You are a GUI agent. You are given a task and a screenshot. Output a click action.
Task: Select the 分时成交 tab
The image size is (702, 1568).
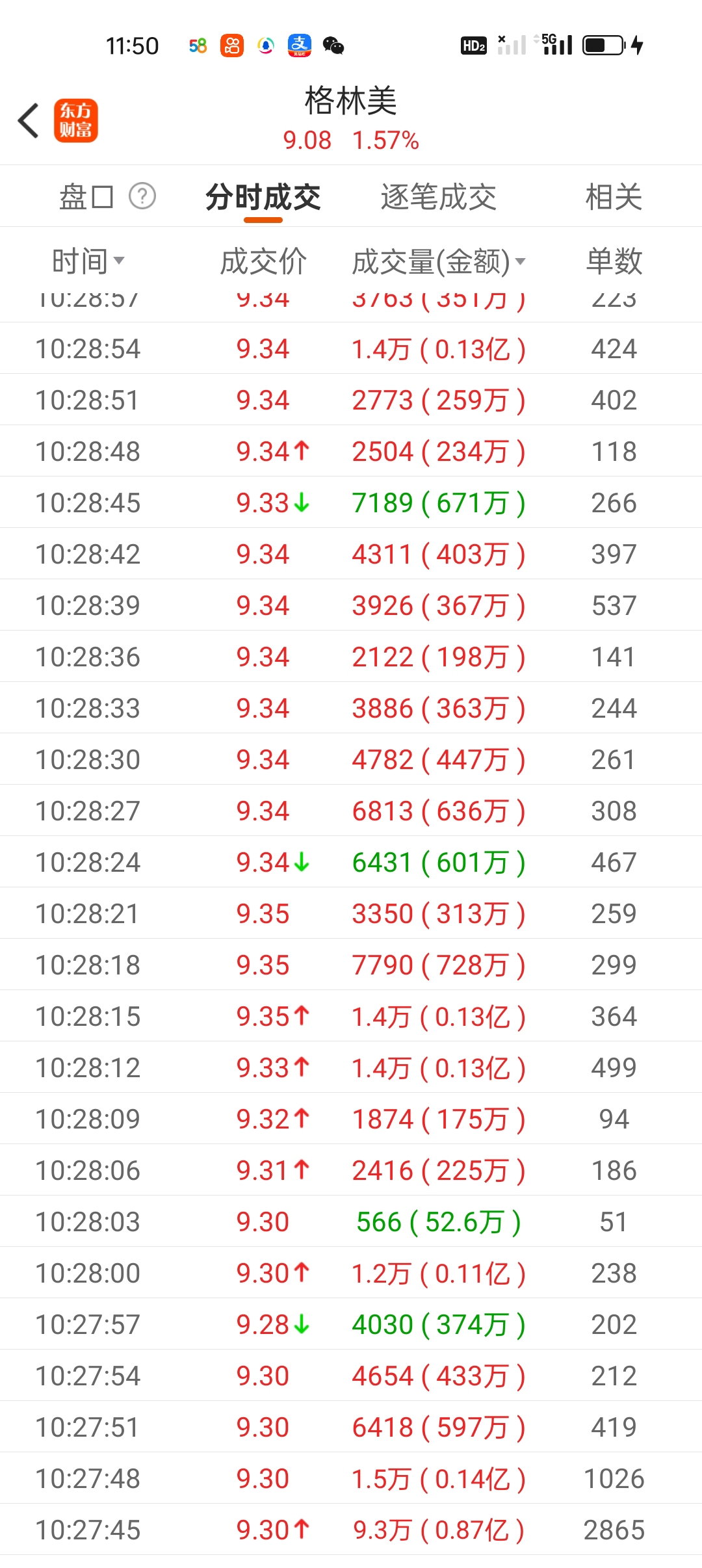[263, 197]
